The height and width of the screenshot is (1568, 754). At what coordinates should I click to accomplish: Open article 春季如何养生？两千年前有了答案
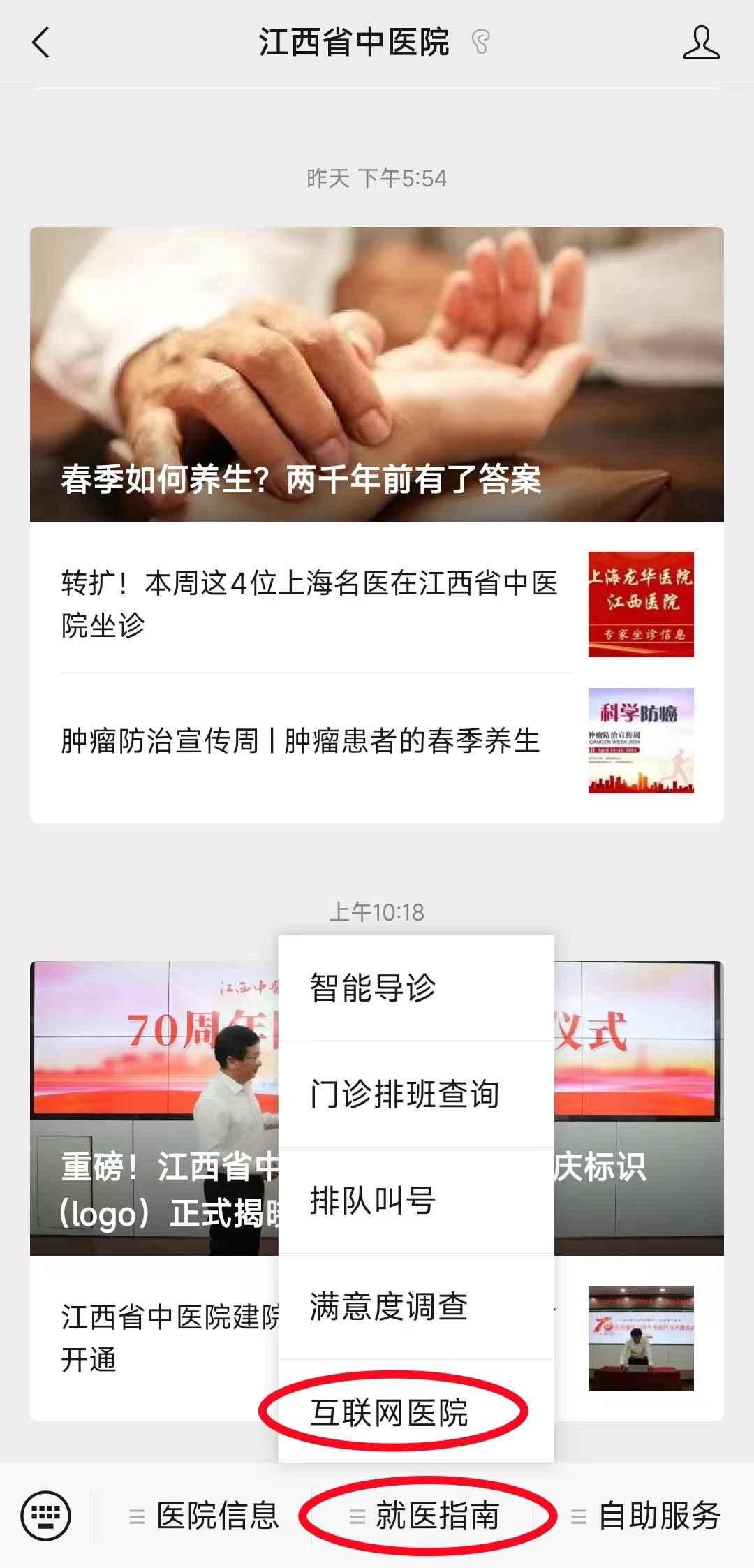coord(376,374)
